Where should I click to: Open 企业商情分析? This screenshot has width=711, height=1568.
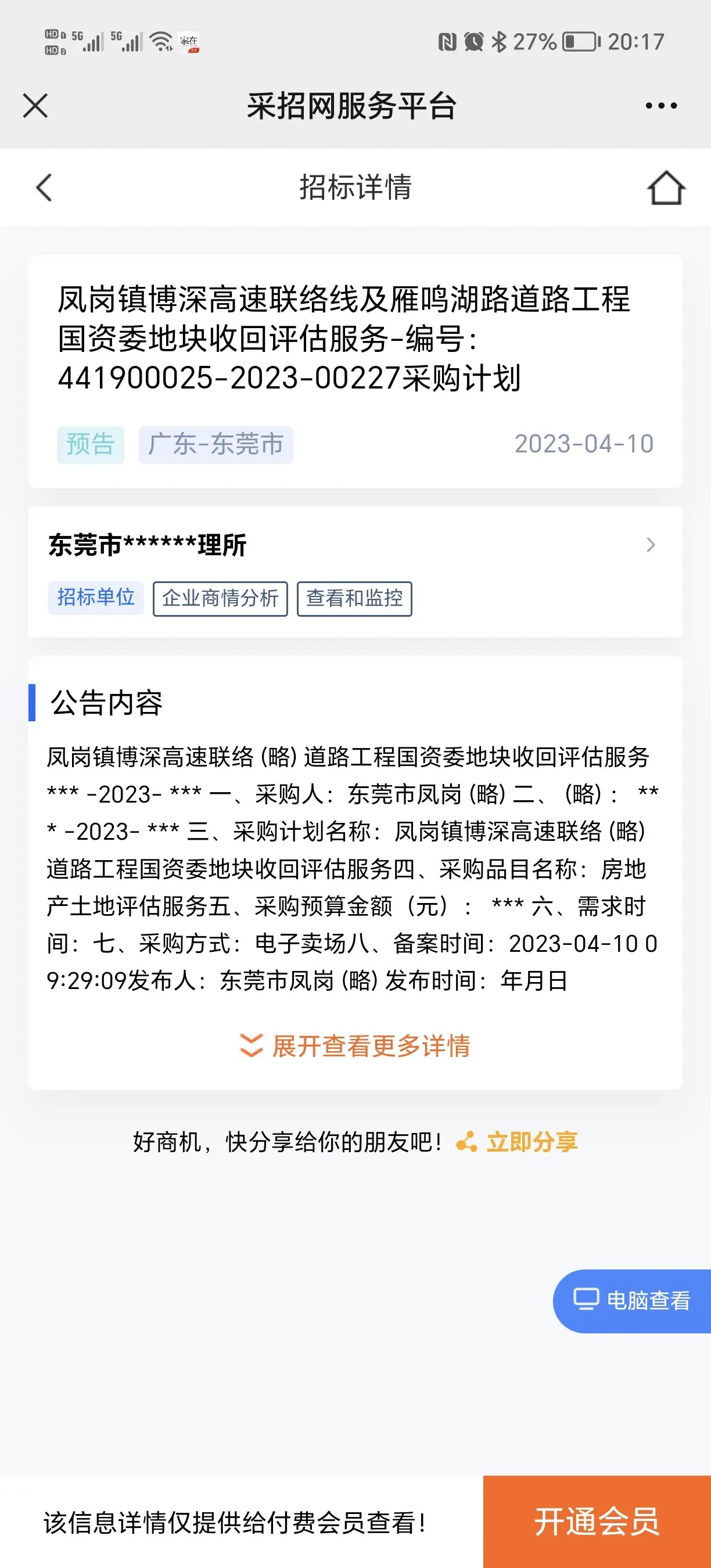click(x=220, y=598)
